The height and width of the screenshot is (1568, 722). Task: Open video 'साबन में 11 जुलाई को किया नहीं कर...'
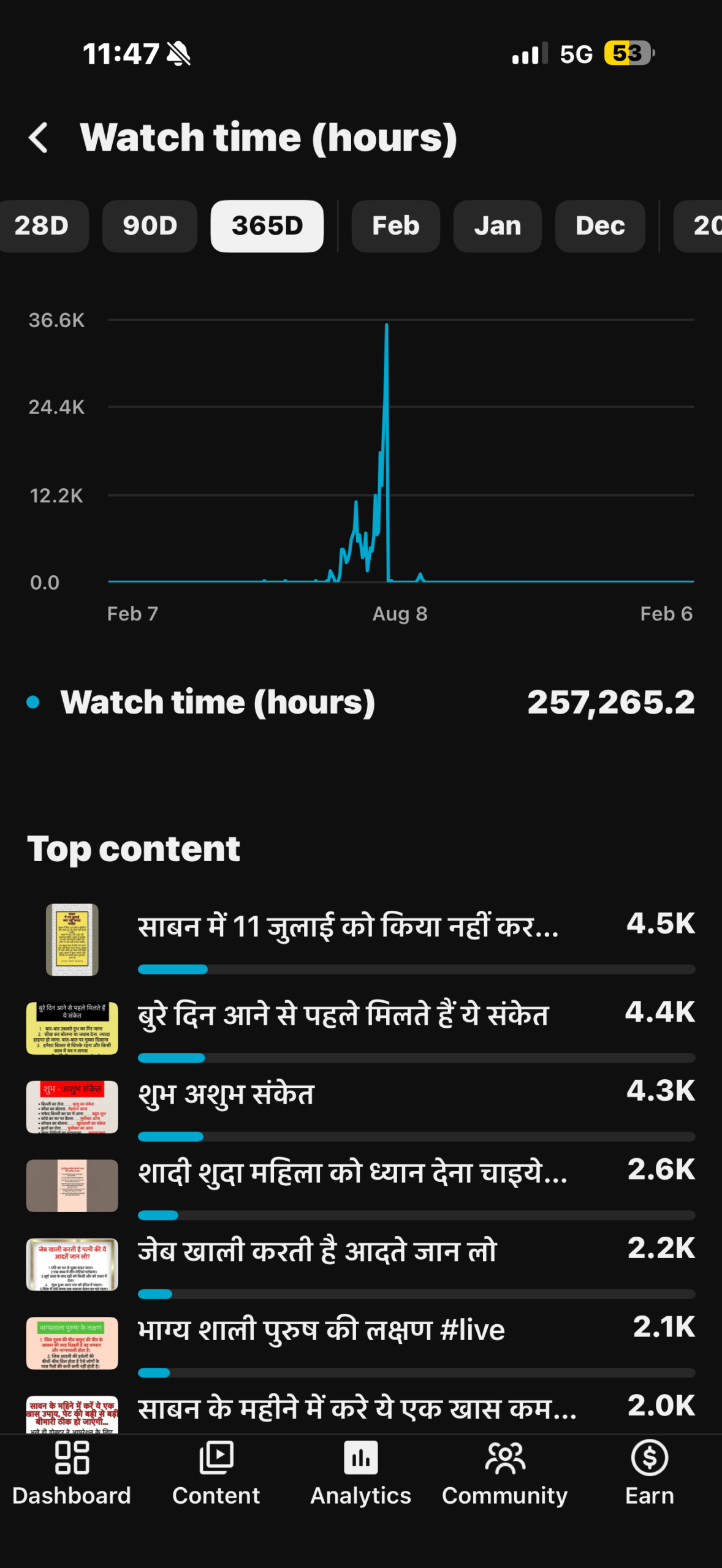[348, 926]
